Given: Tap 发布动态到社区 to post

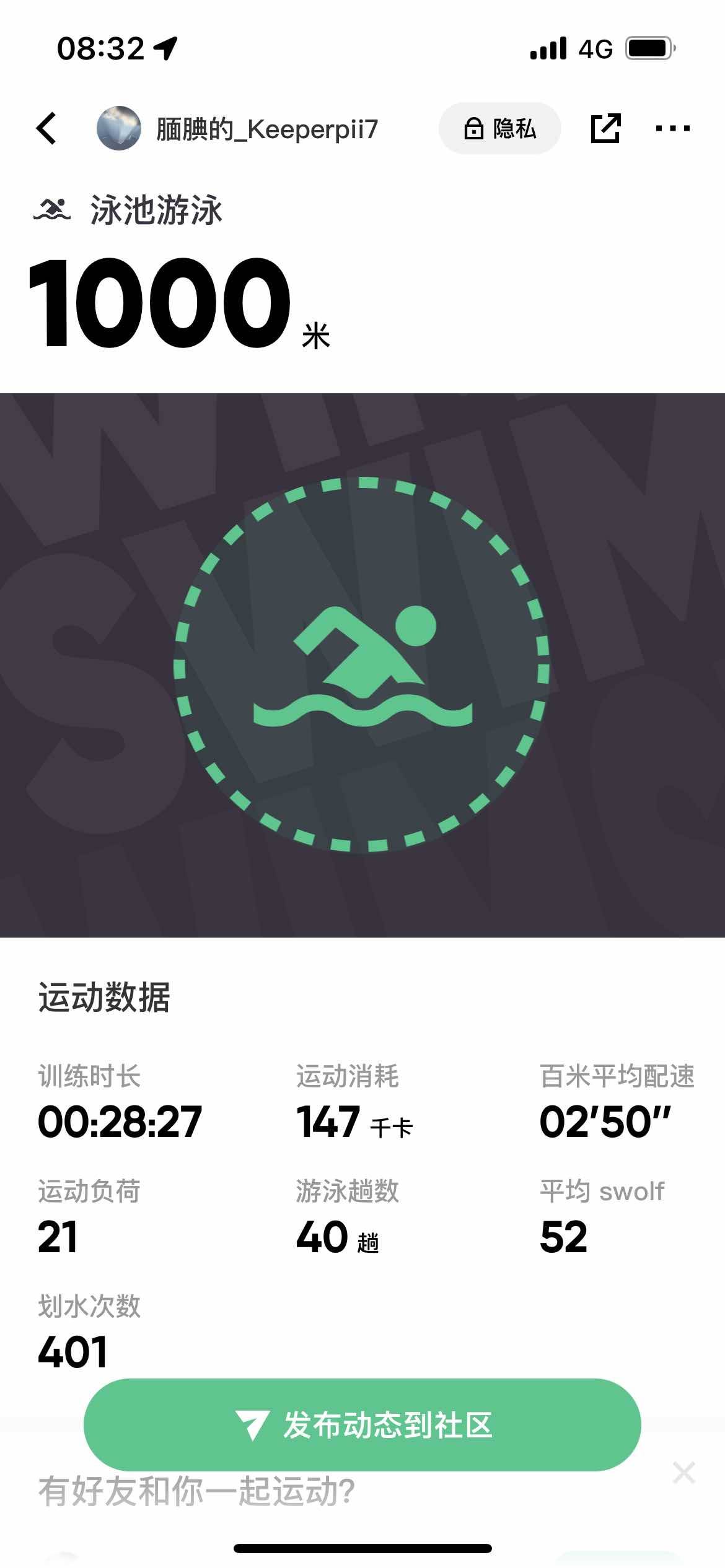Looking at the screenshot, I should coord(362,1424).
